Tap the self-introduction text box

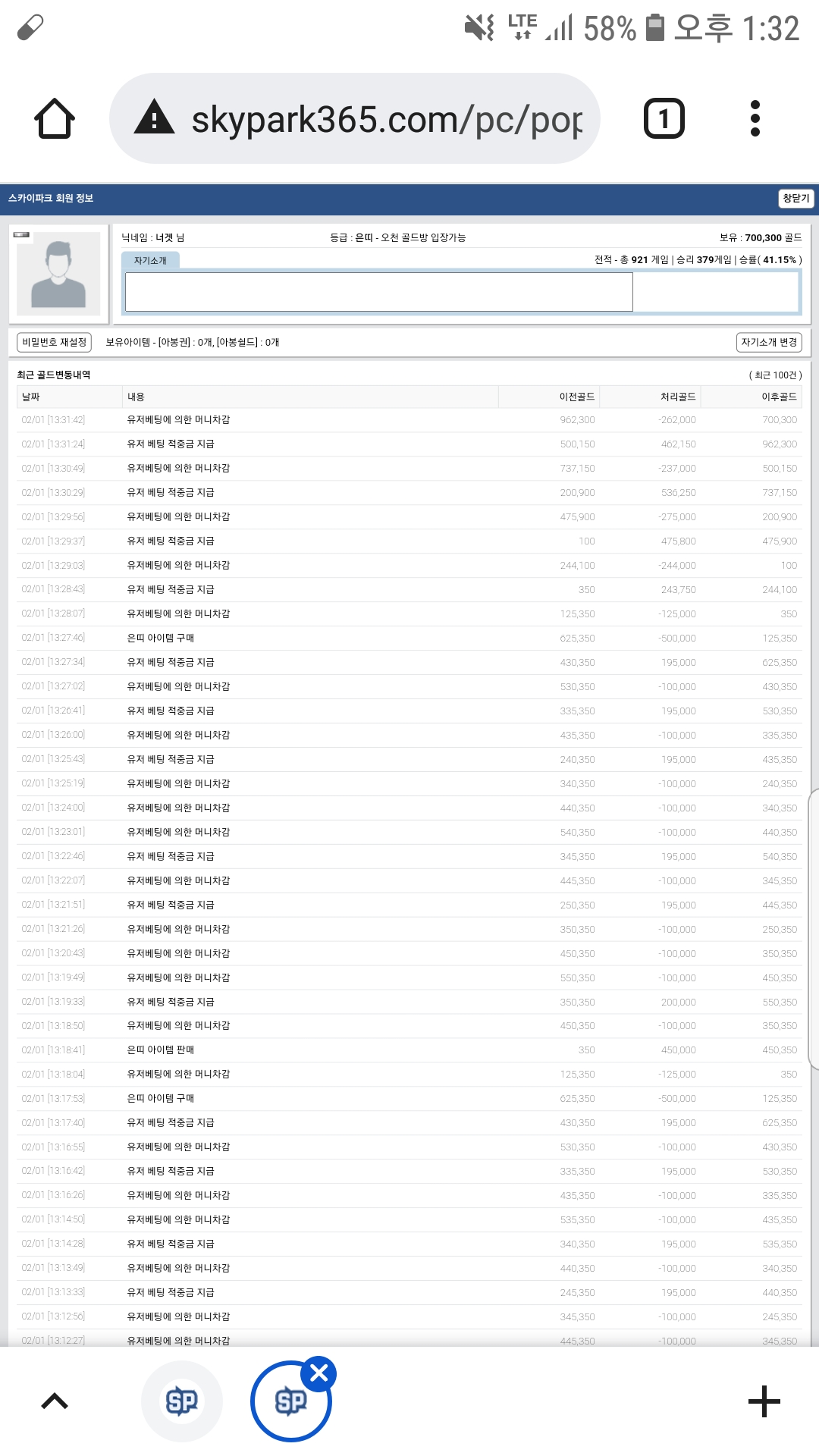[379, 292]
